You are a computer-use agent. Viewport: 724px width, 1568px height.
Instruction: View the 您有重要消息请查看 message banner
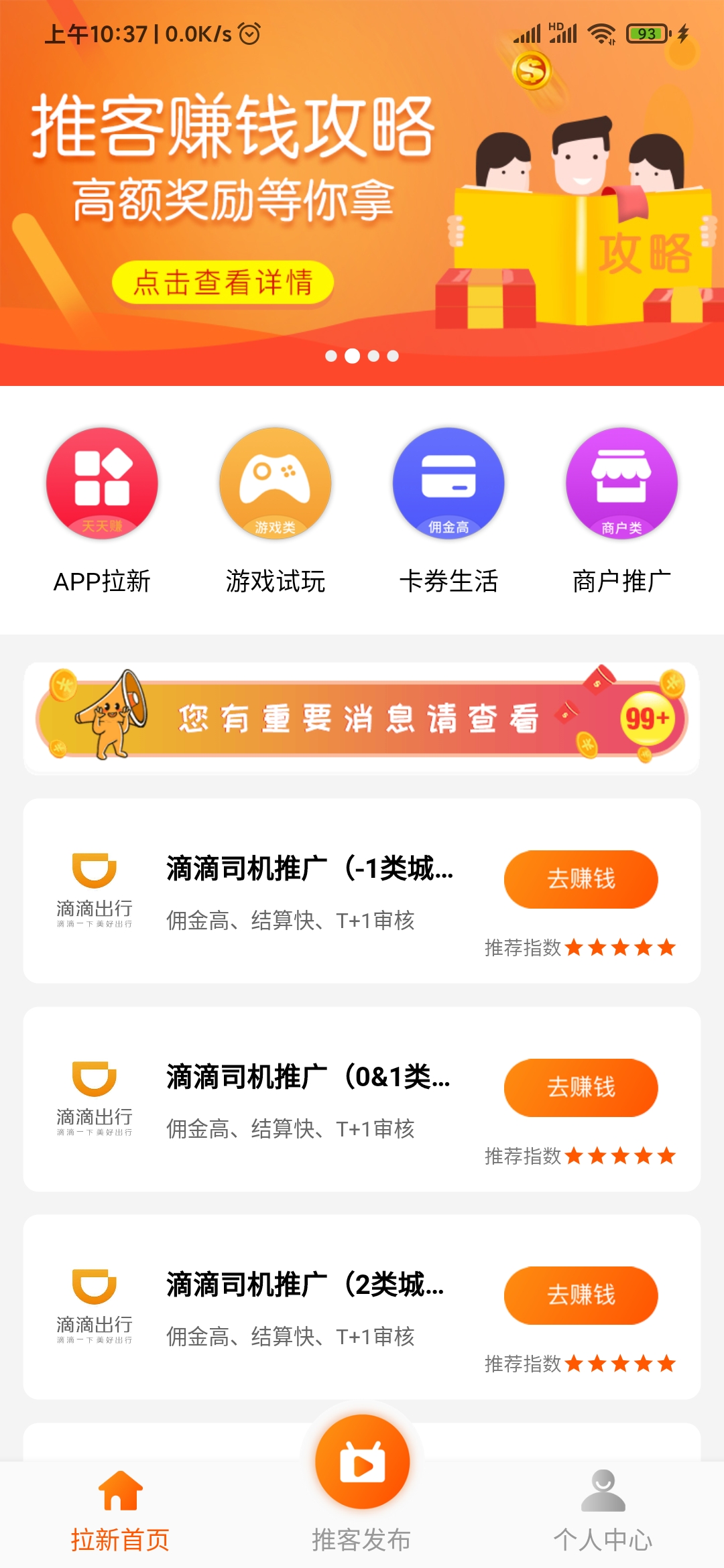point(362,718)
